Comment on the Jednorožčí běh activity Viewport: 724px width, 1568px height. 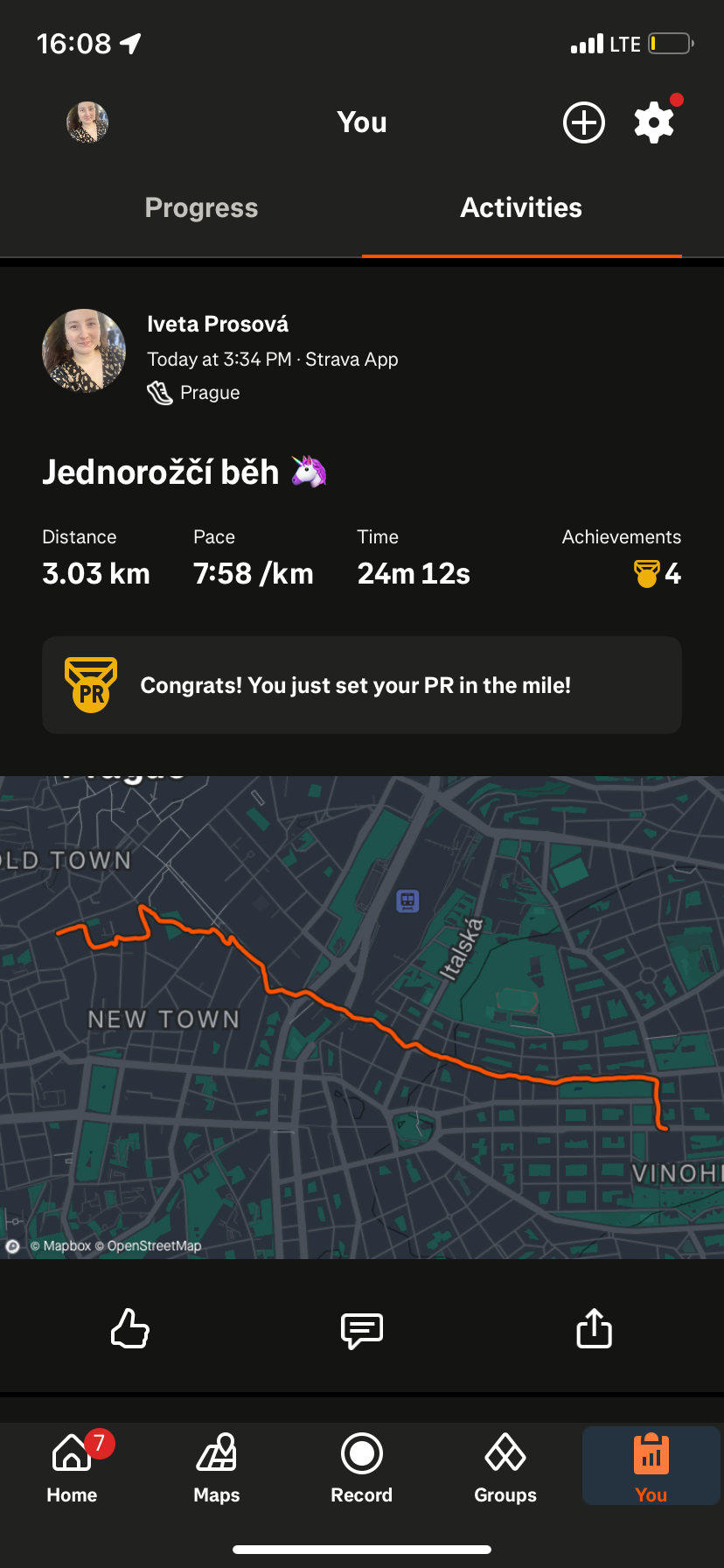[x=361, y=1330]
